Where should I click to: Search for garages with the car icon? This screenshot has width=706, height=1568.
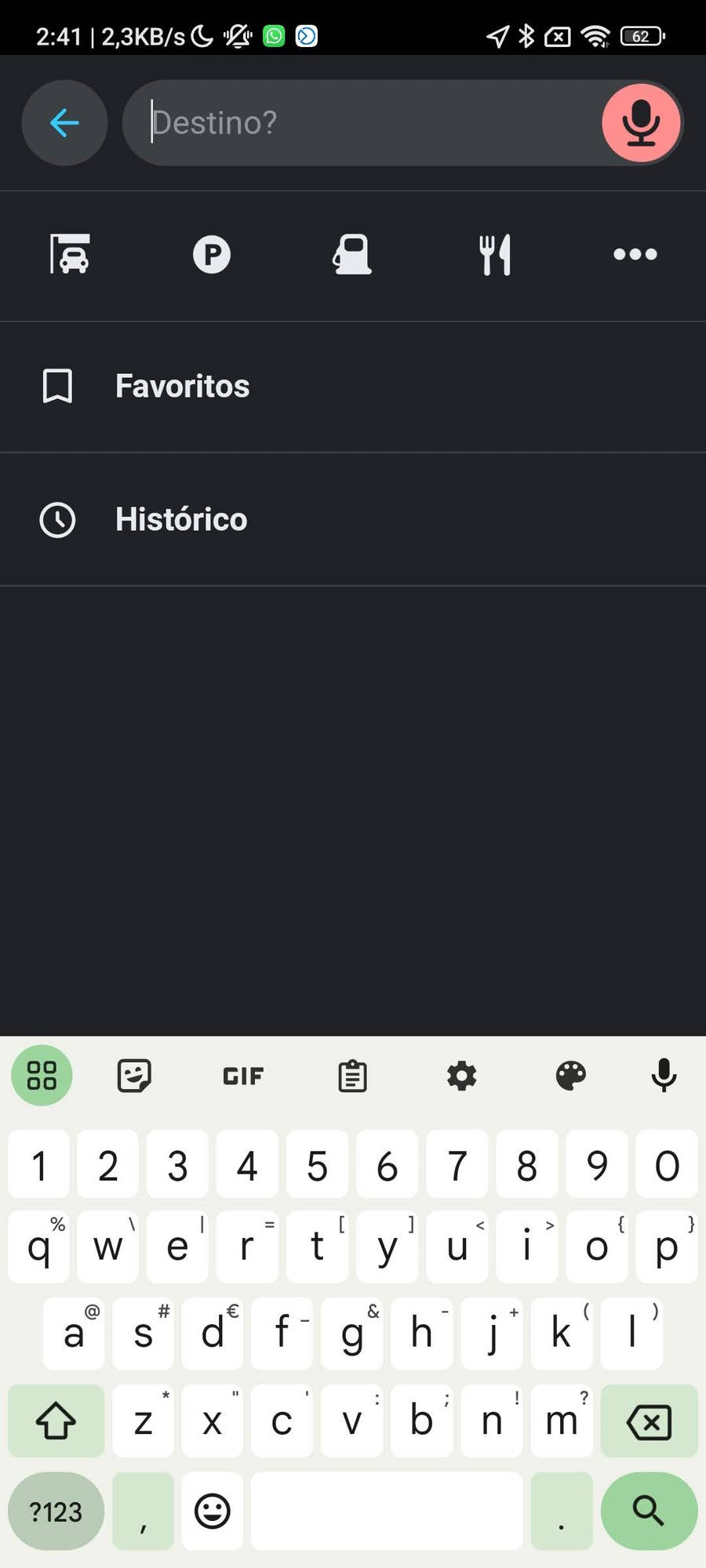tap(70, 254)
